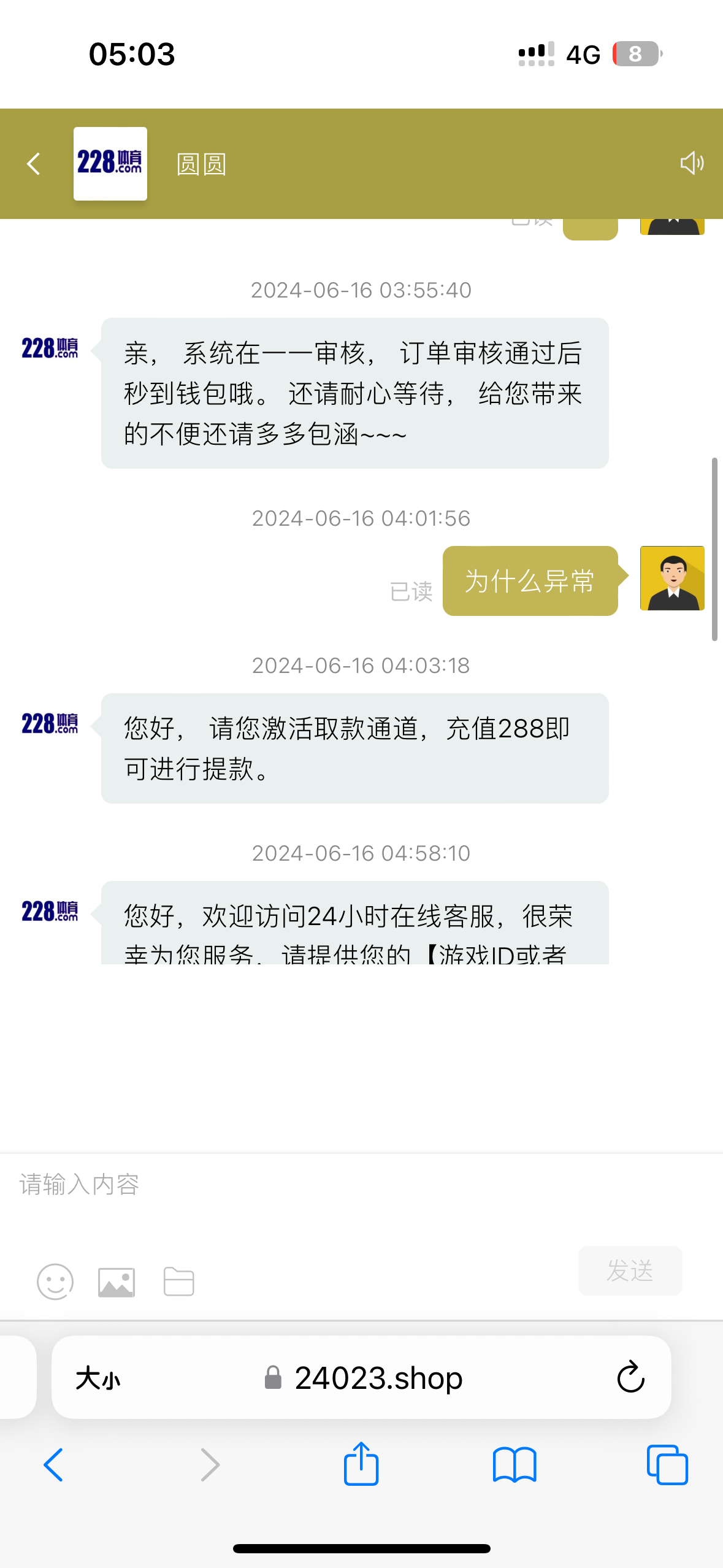Viewport: 723px width, 1568px height.
Task: Show all open Safari tabs
Action: point(667,1465)
